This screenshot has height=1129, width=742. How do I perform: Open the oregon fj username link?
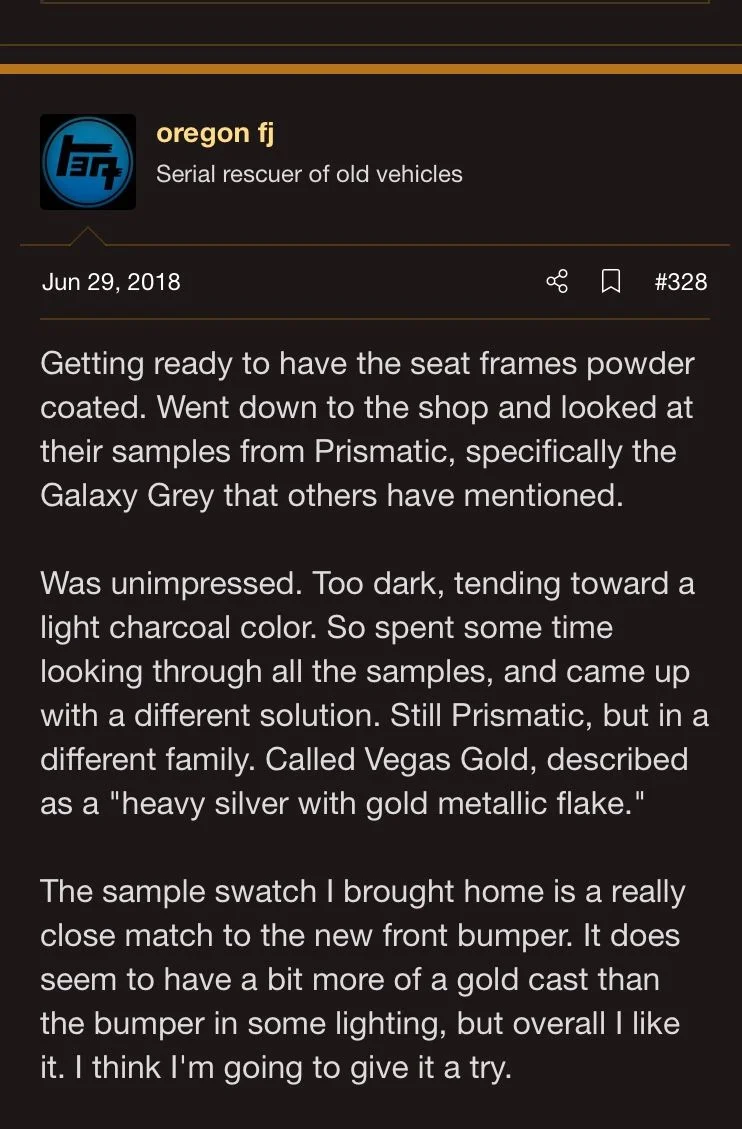pyautogui.click(x=215, y=133)
